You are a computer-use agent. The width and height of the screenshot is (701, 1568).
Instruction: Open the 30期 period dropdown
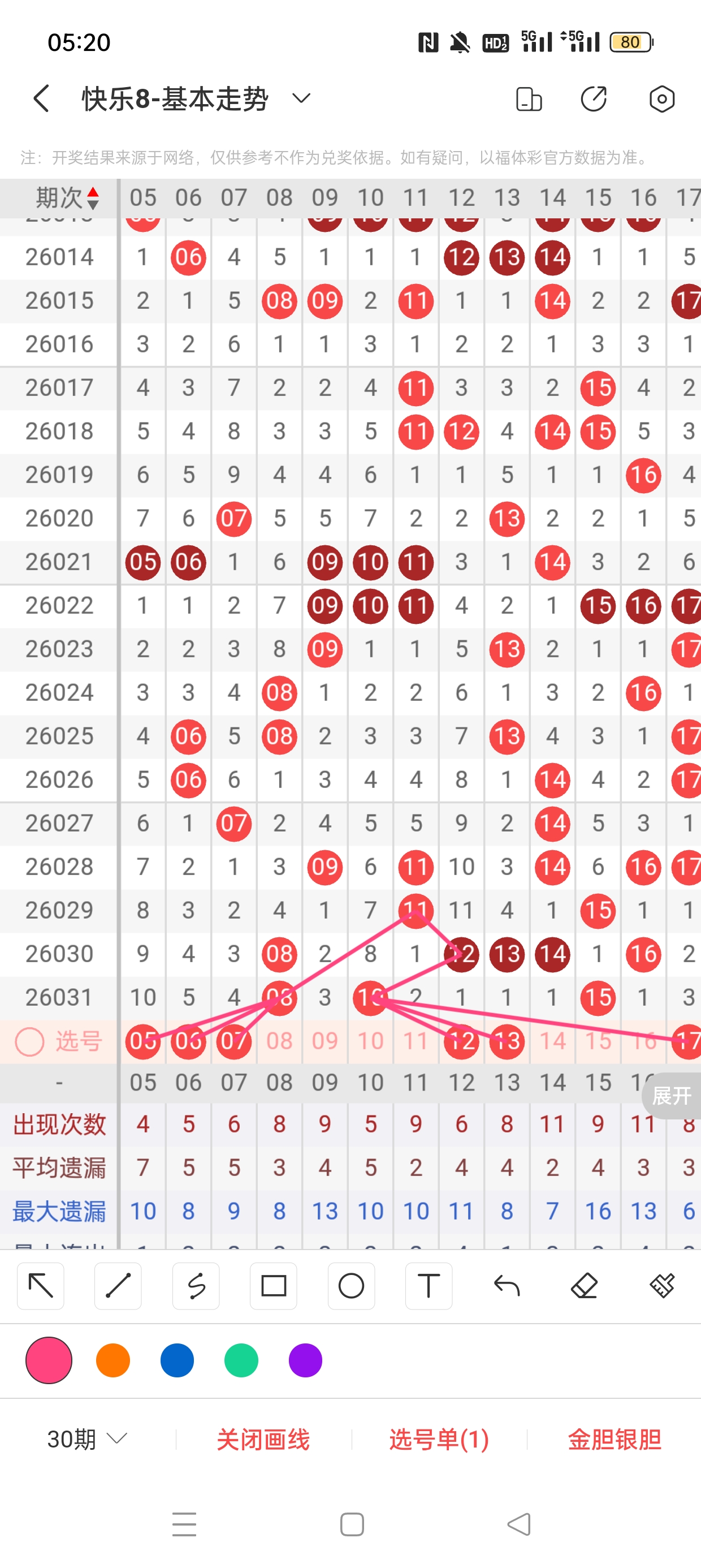pos(87,1439)
